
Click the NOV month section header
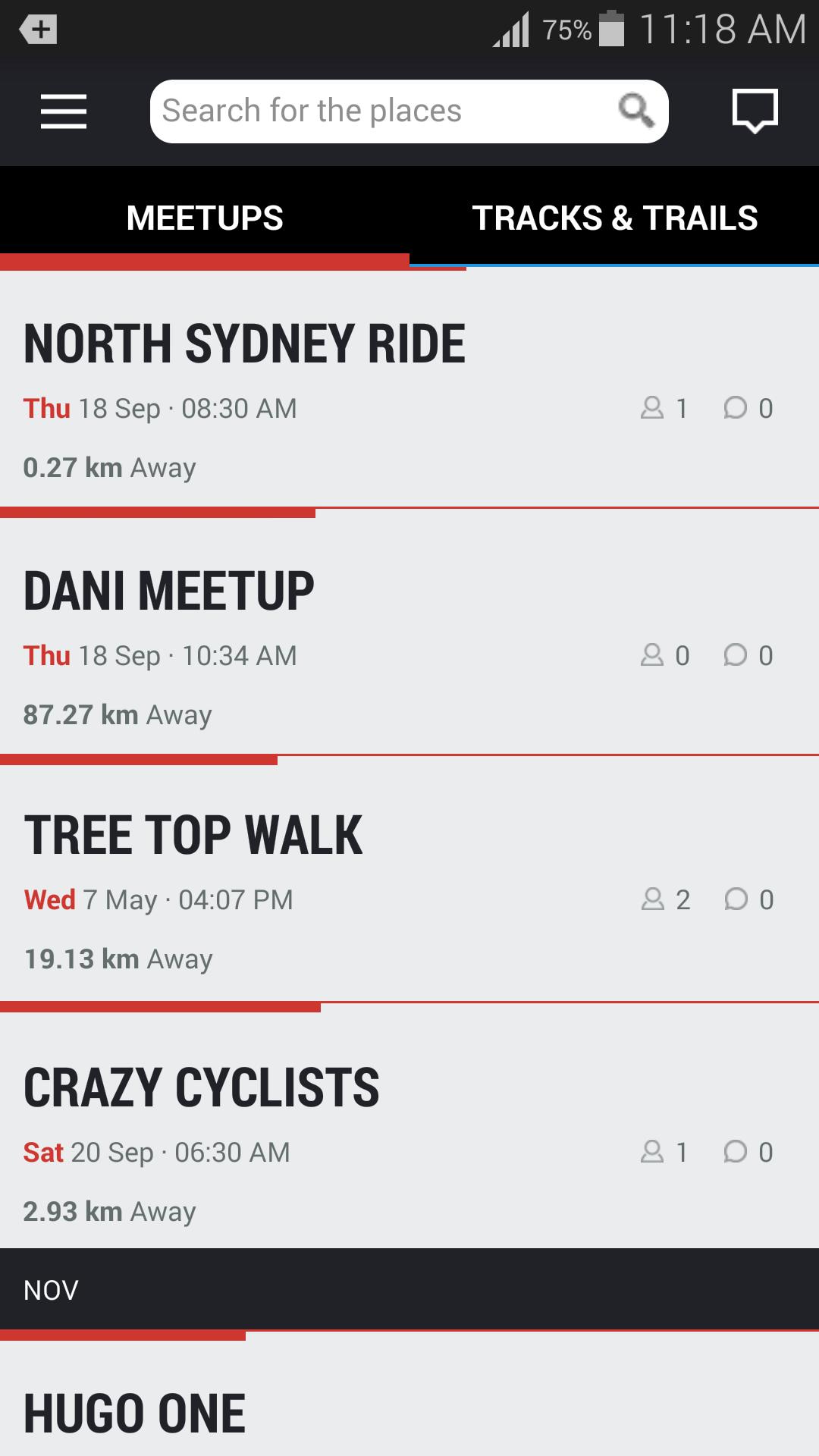pyautogui.click(x=50, y=1288)
